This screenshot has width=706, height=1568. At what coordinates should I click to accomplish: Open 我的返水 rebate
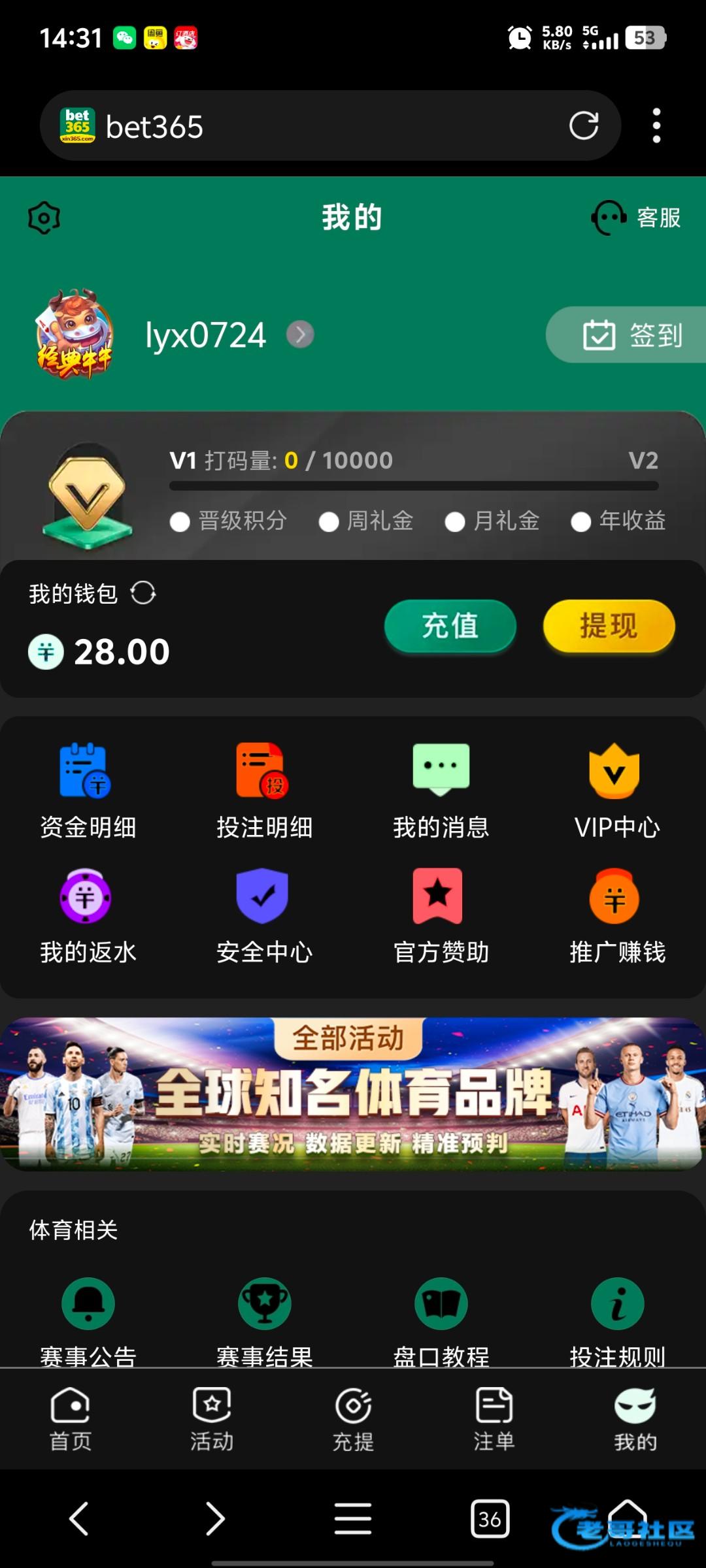88,916
